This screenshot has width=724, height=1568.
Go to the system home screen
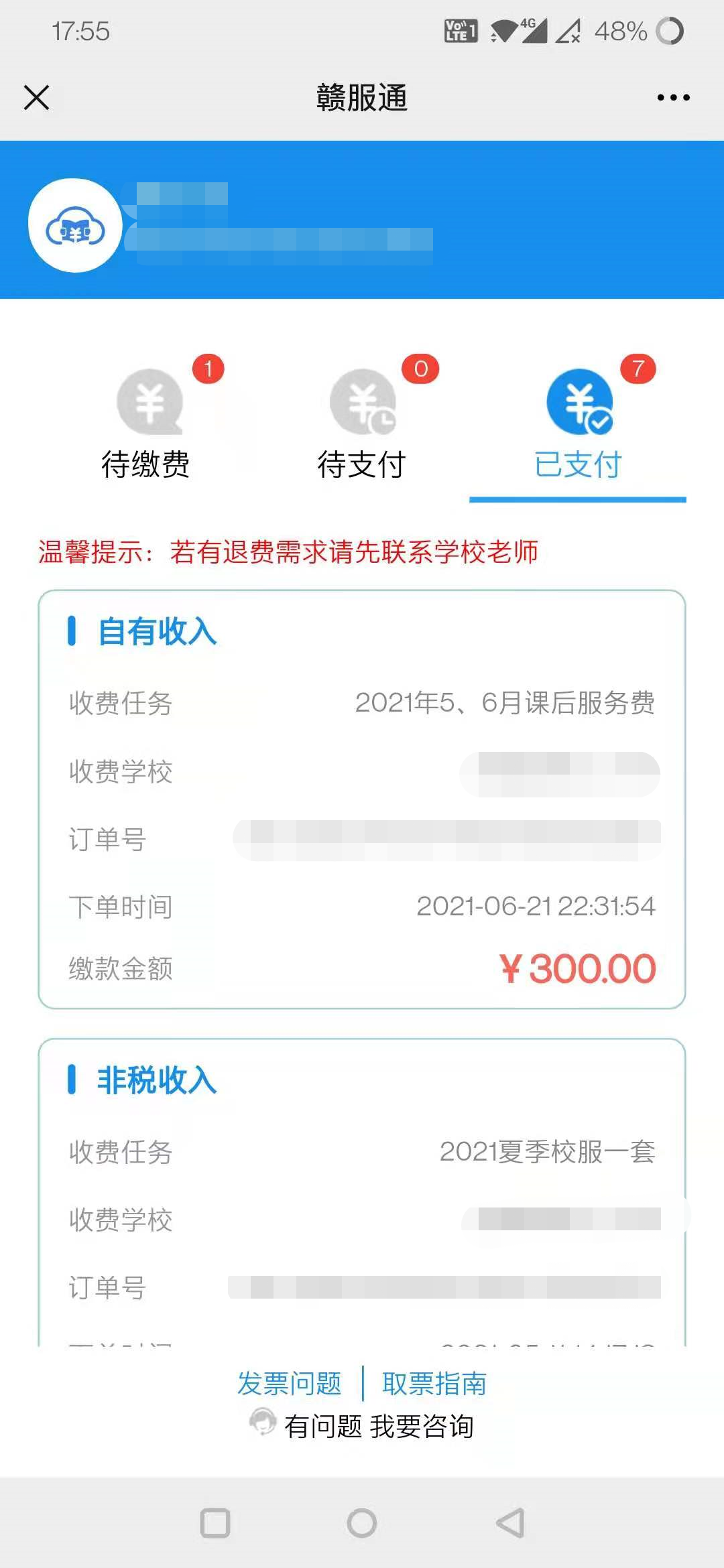[x=362, y=1523]
